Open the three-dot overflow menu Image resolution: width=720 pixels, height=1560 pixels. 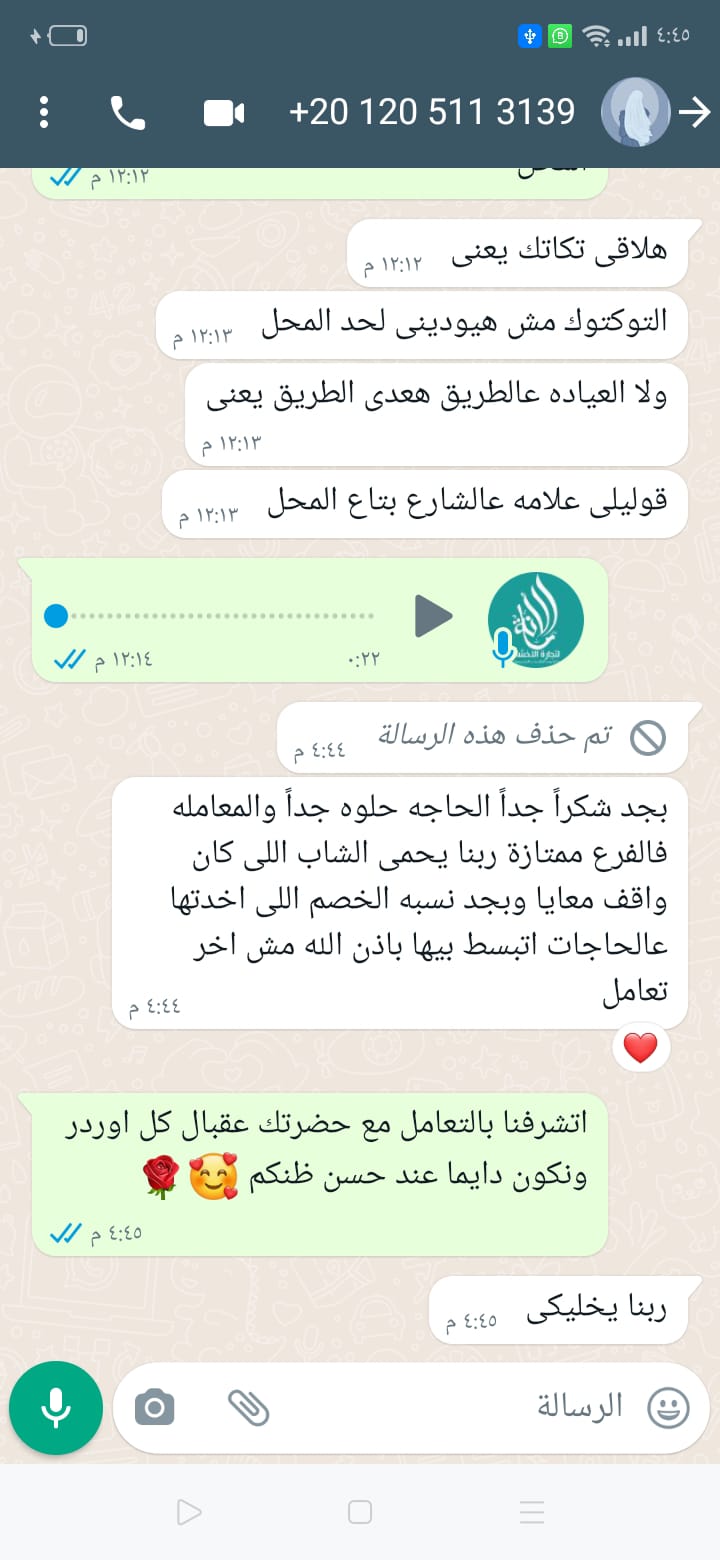coord(43,112)
